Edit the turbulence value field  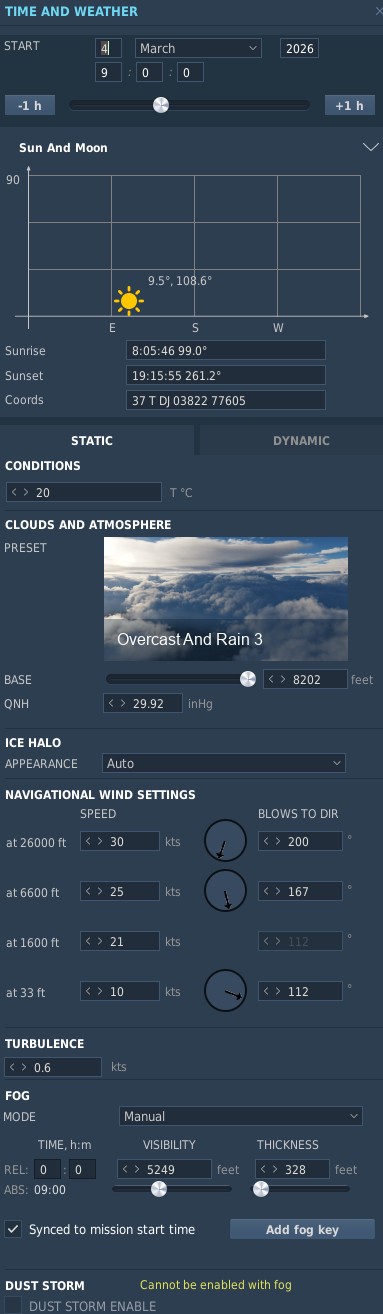[x=54, y=1067]
